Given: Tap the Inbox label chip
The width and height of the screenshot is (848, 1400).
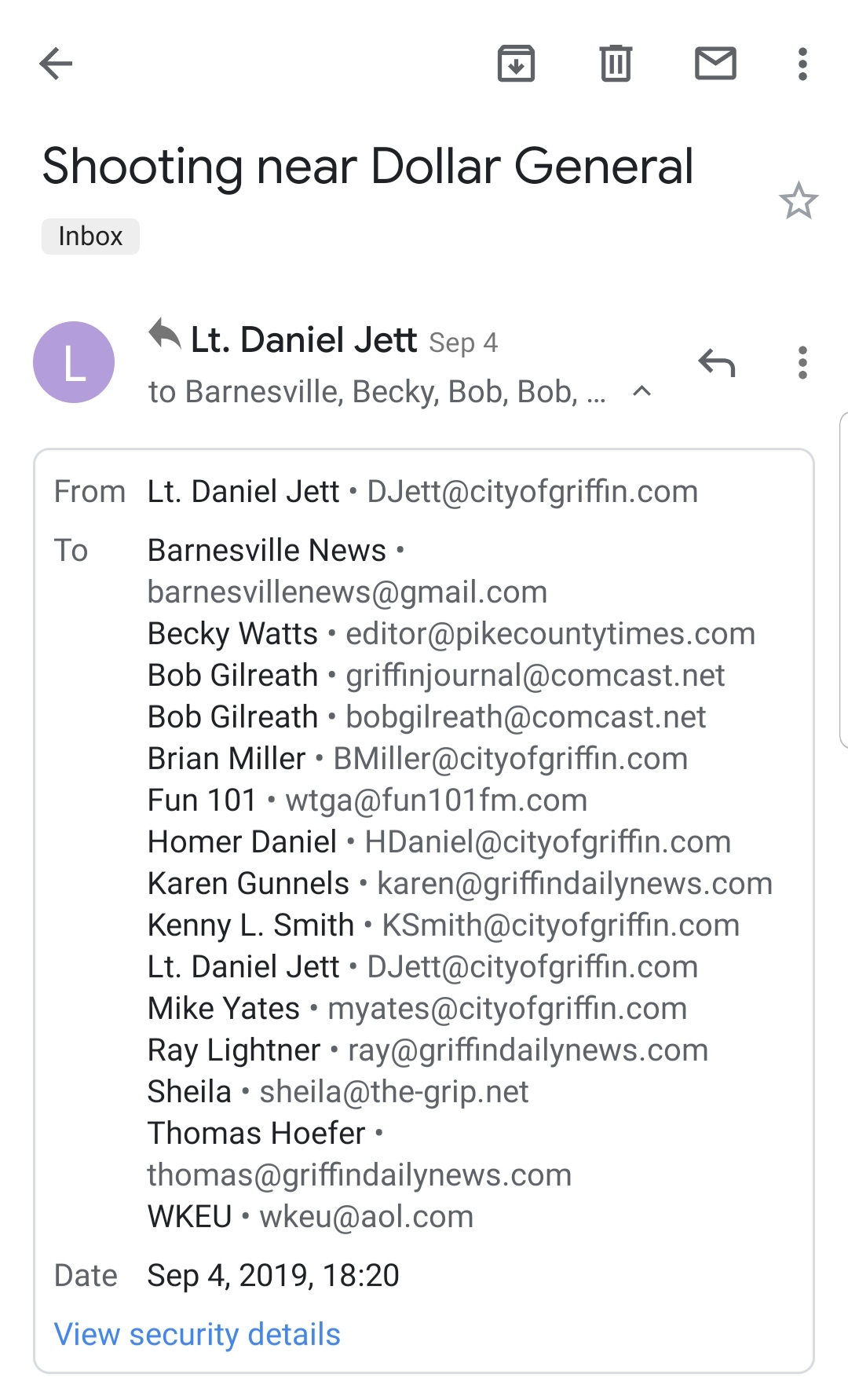Looking at the screenshot, I should pos(90,236).
